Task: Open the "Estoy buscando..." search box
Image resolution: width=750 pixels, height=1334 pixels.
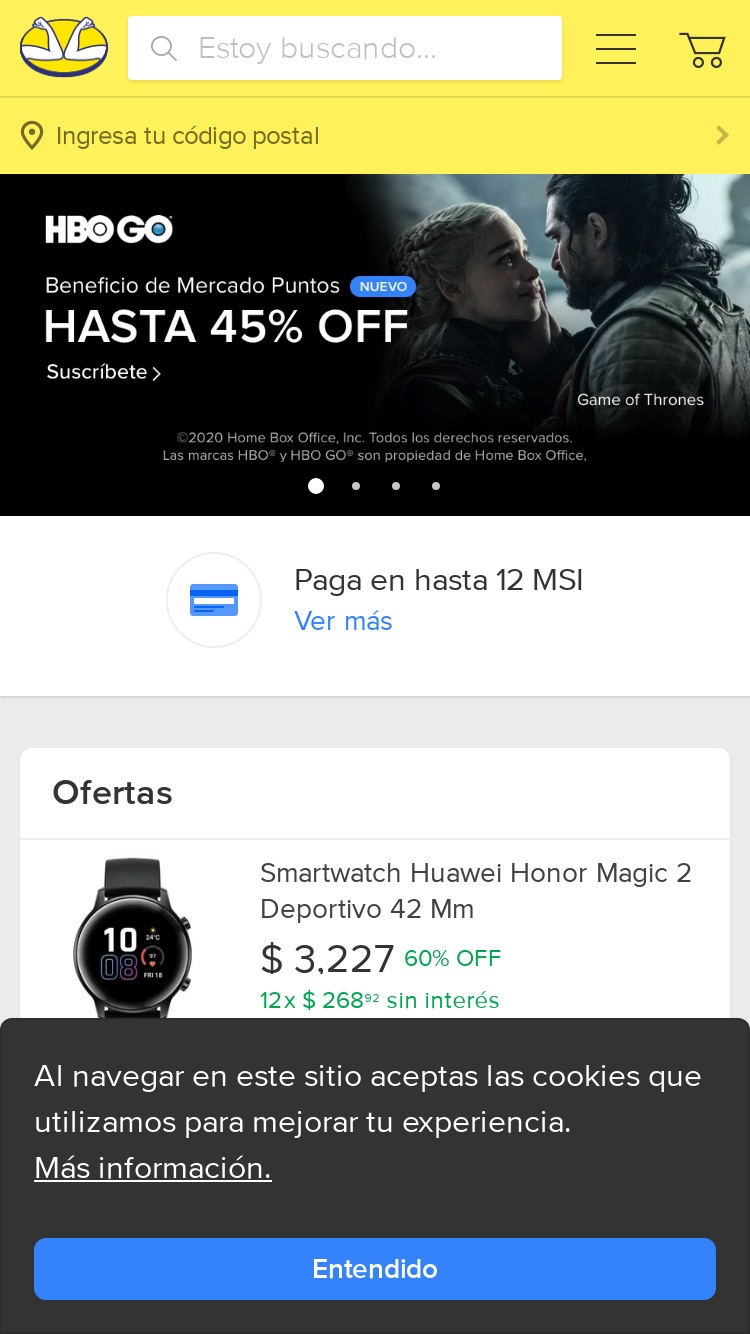Action: pos(345,48)
